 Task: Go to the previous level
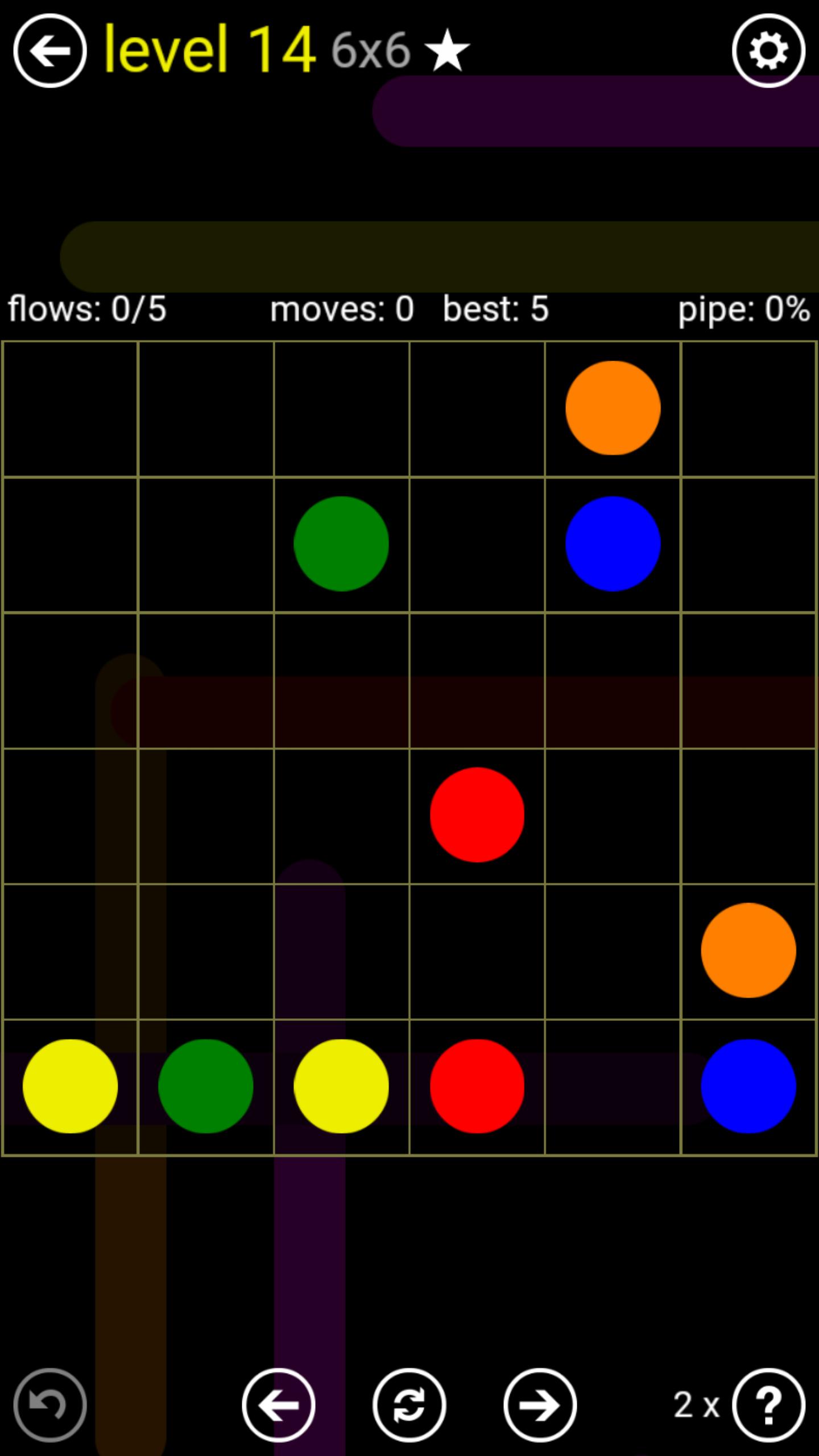click(279, 1405)
